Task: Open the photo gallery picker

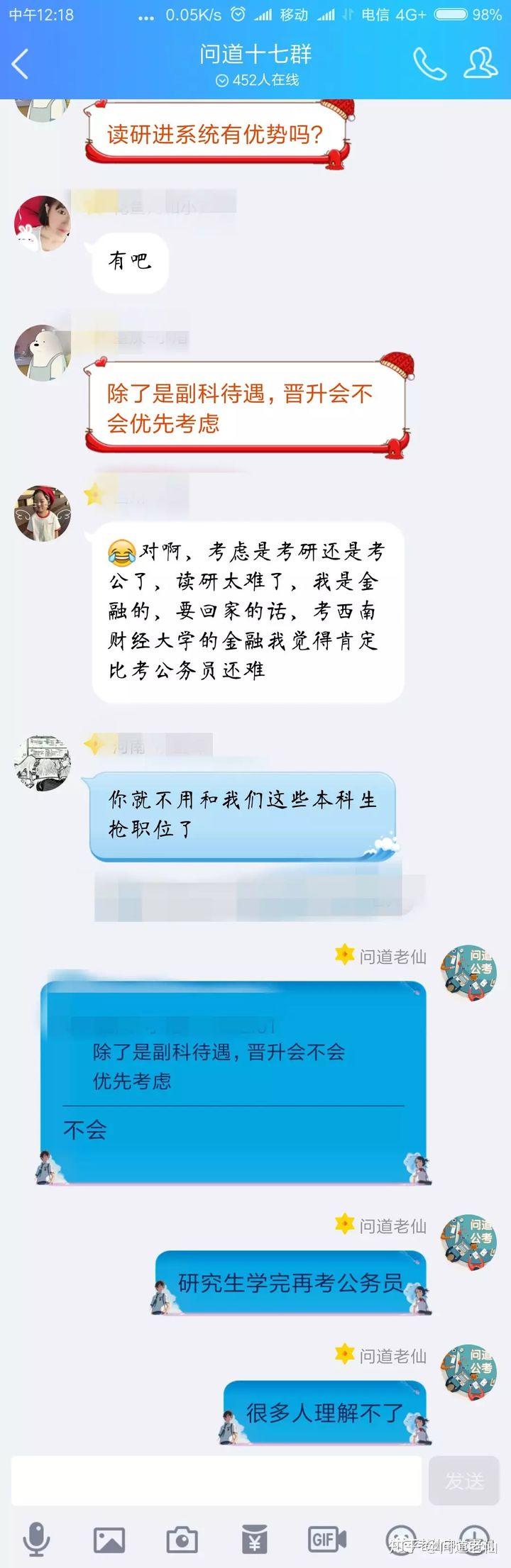Action: pos(109,1539)
